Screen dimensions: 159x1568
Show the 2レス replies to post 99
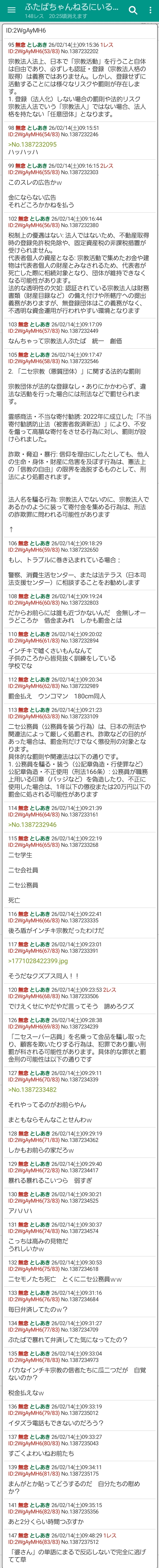pos(107,166)
